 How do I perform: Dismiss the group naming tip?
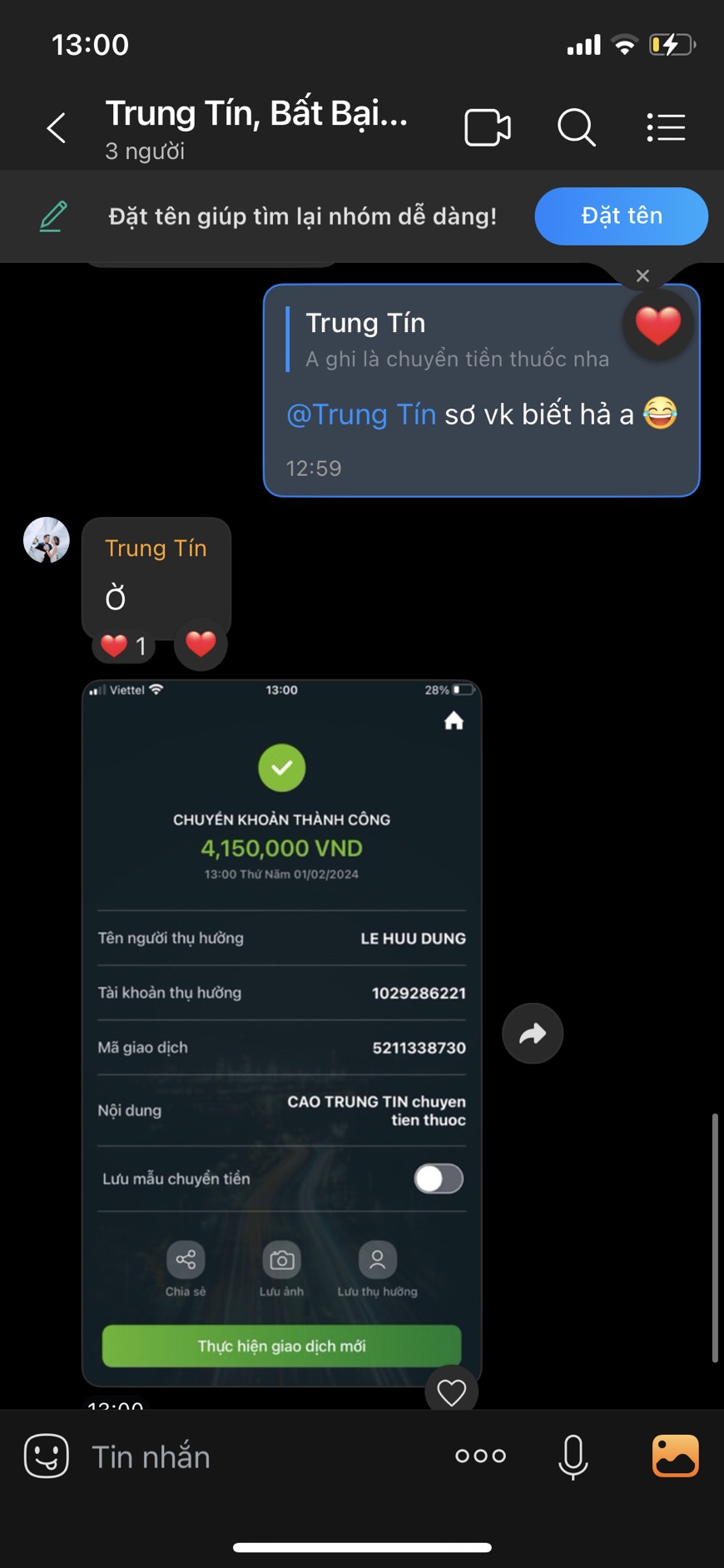pos(642,276)
